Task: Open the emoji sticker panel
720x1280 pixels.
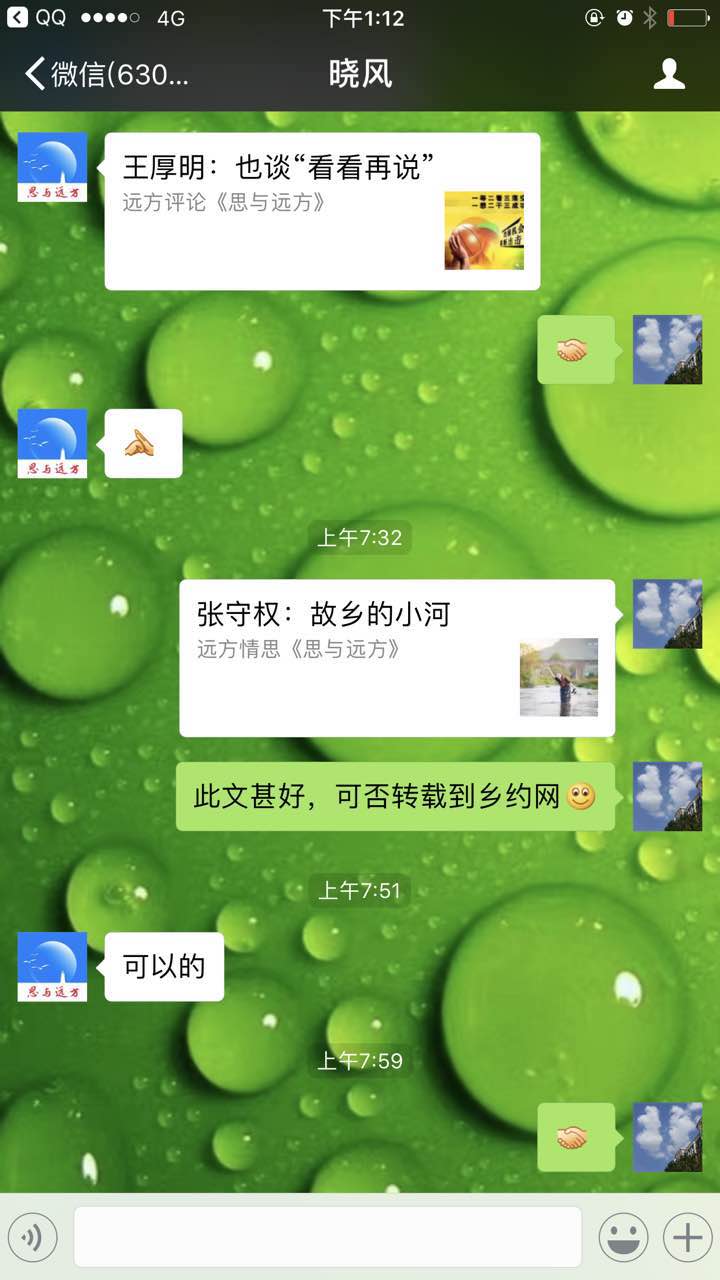Action: (623, 1238)
